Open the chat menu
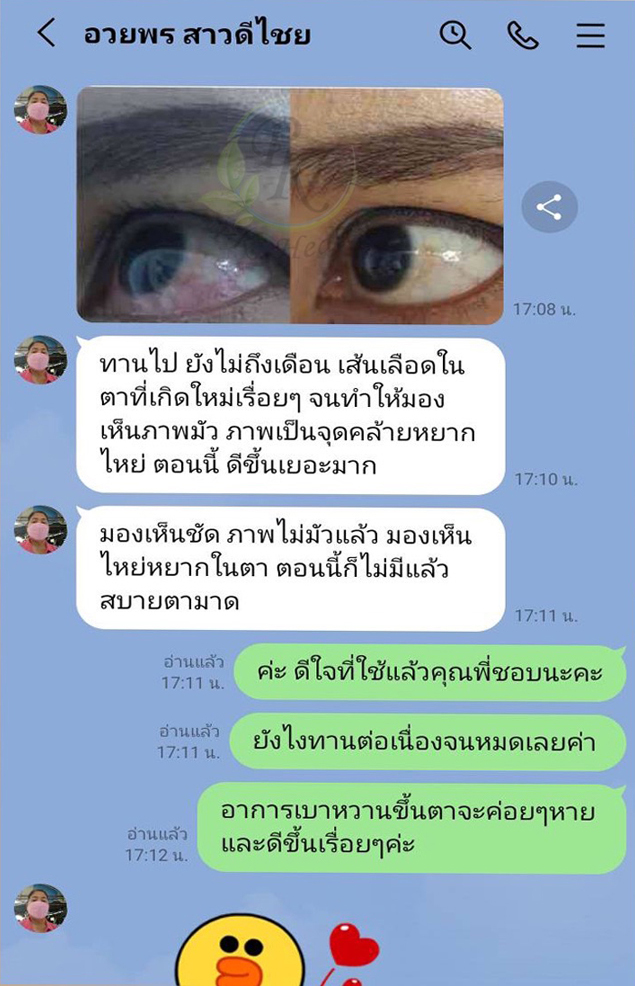 [590, 35]
